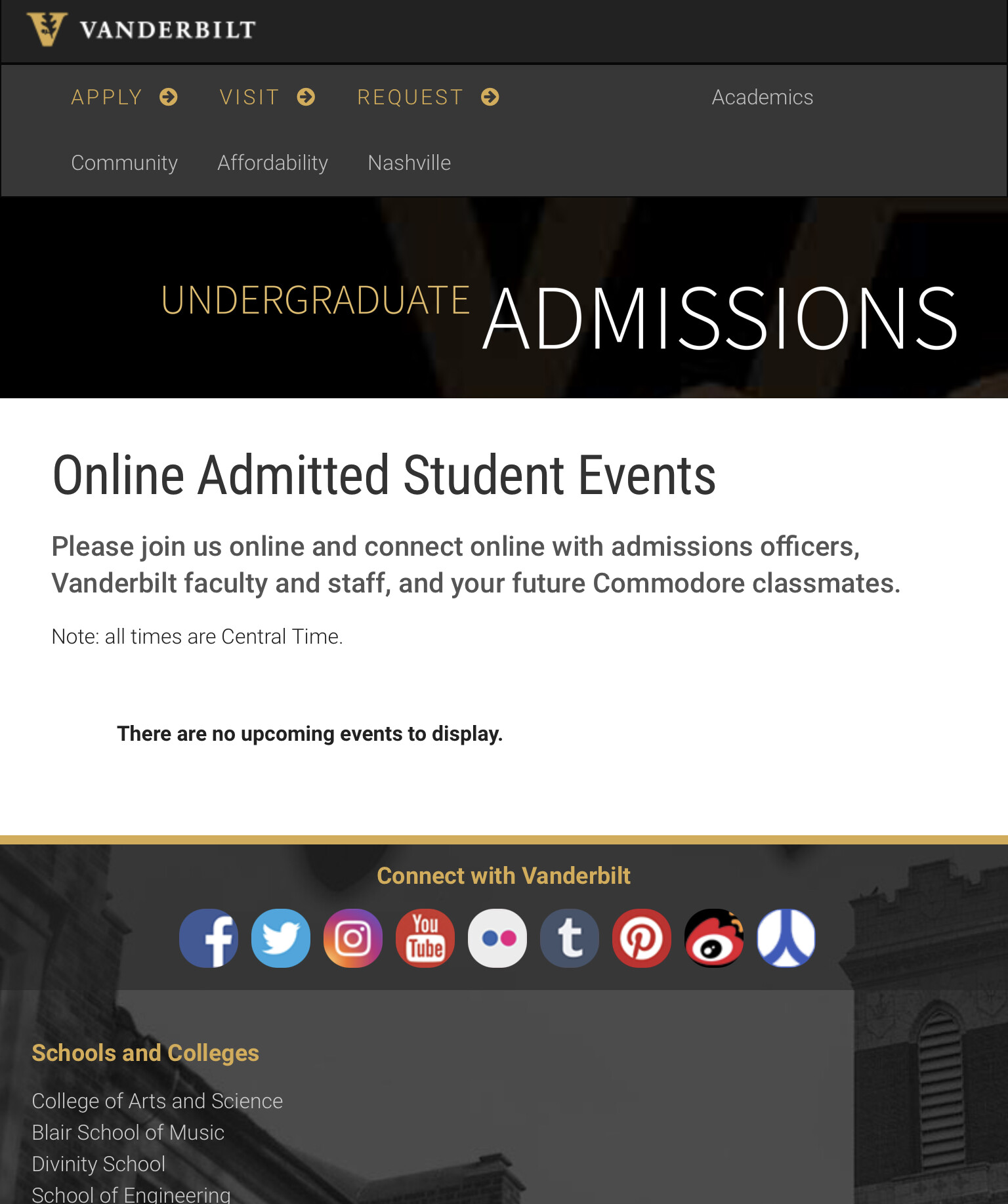Open the Apply link
Viewport: 1008px width, 1204px height.
[124, 97]
